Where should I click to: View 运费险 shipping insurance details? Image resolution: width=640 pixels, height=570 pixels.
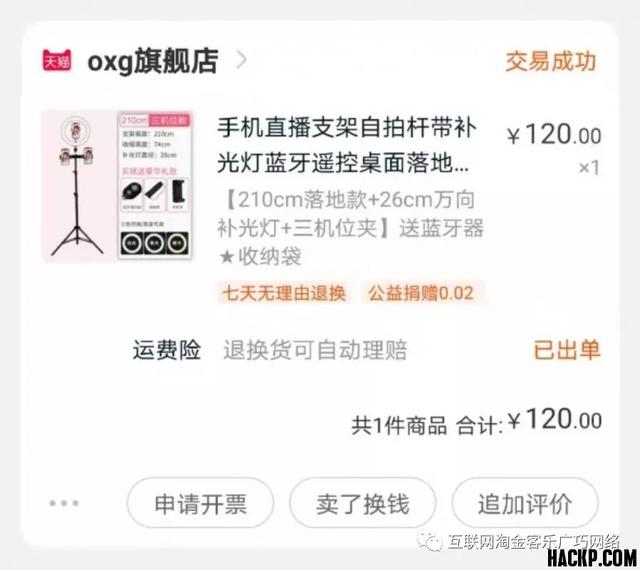166,350
